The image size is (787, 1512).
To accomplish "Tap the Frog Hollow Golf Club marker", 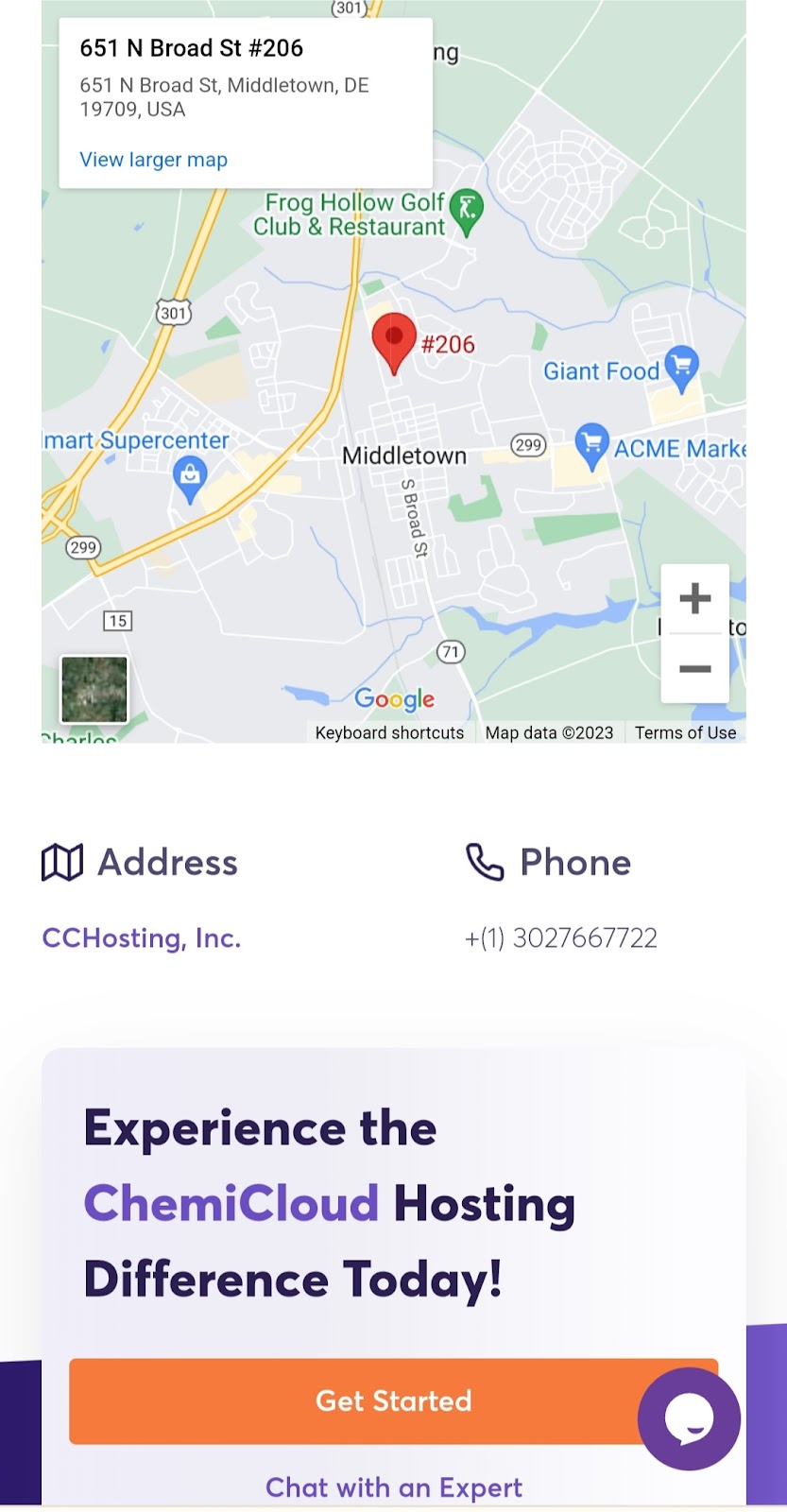I will point(466,210).
